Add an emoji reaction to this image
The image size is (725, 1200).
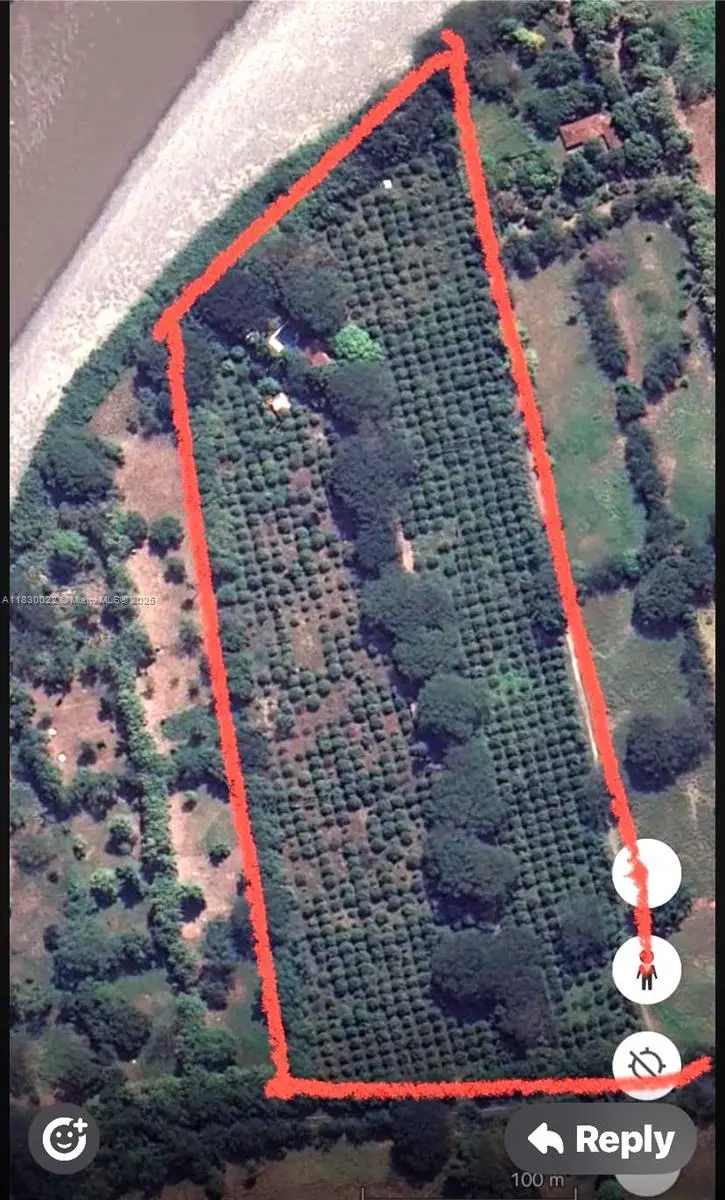pyautogui.click(x=64, y=1138)
